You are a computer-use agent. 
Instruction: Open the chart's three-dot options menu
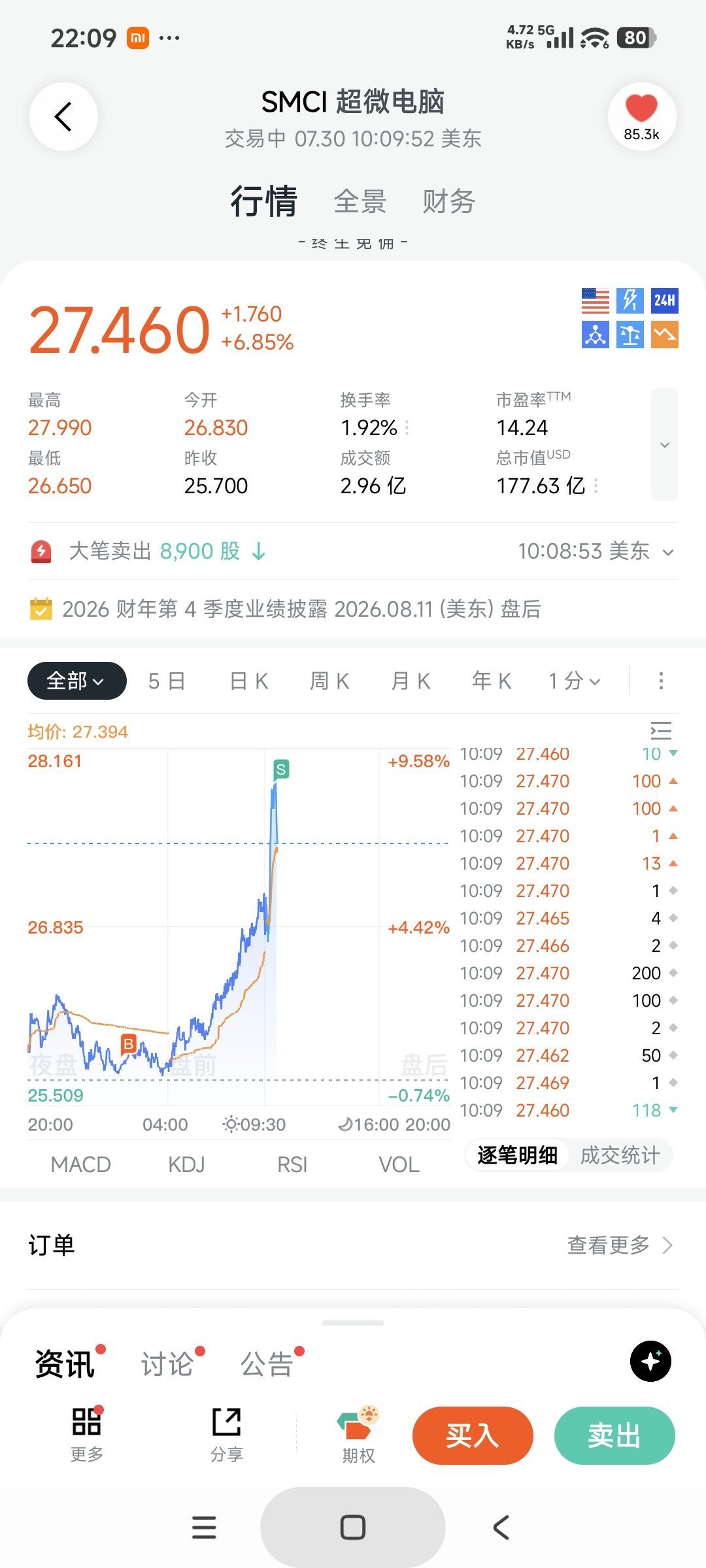[x=661, y=681]
